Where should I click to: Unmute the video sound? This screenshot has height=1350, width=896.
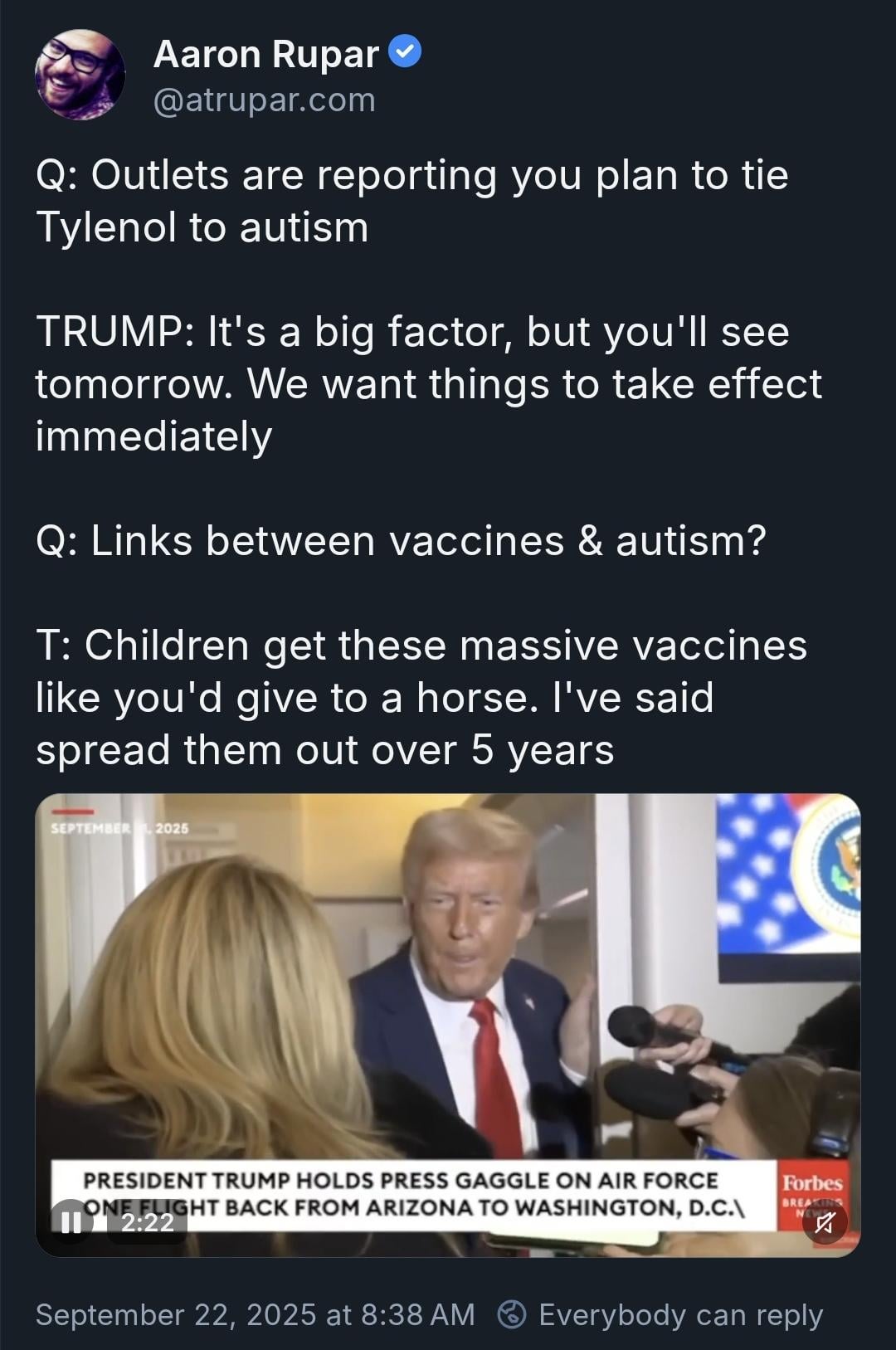coord(825,1221)
